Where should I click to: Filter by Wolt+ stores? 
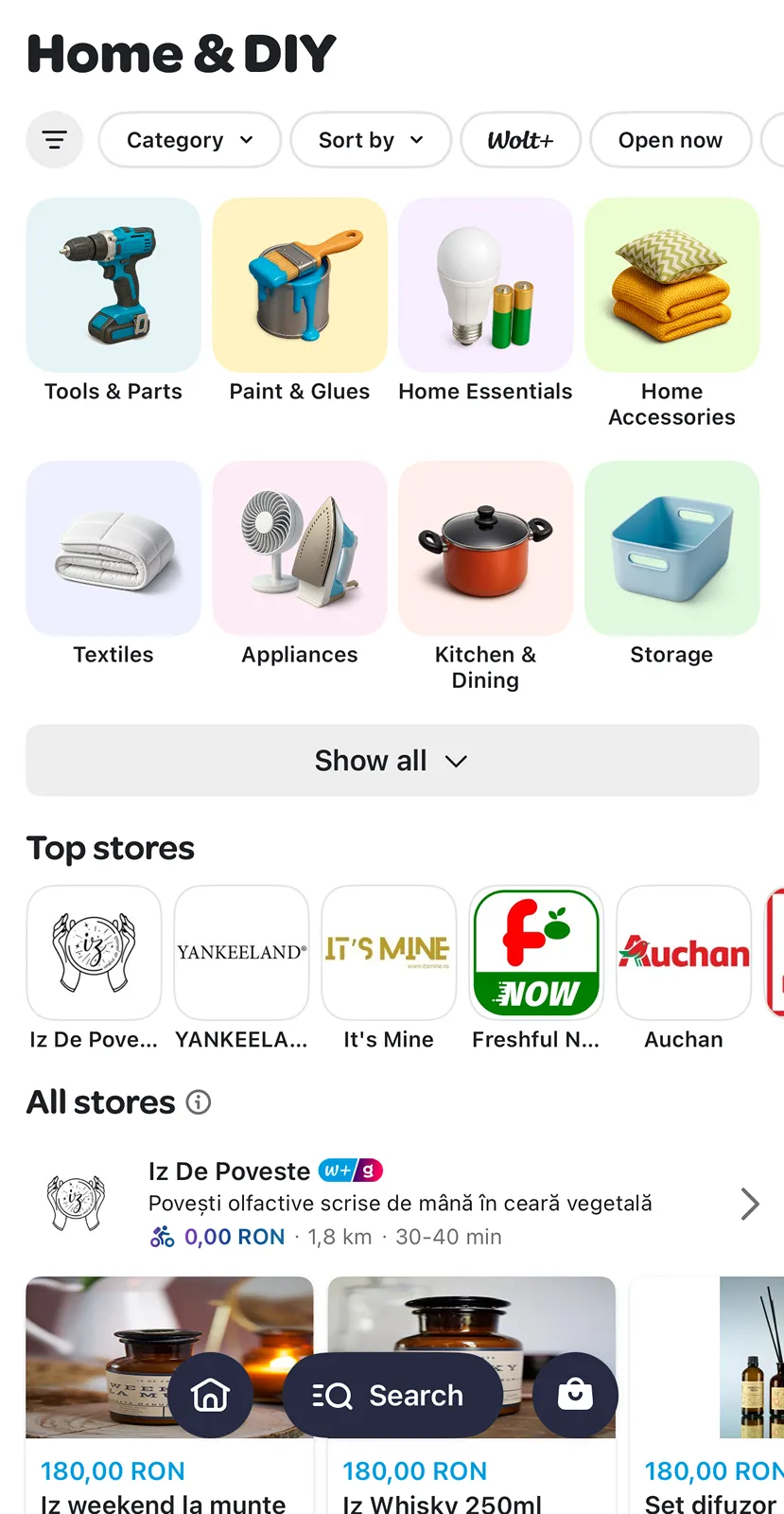click(520, 140)
